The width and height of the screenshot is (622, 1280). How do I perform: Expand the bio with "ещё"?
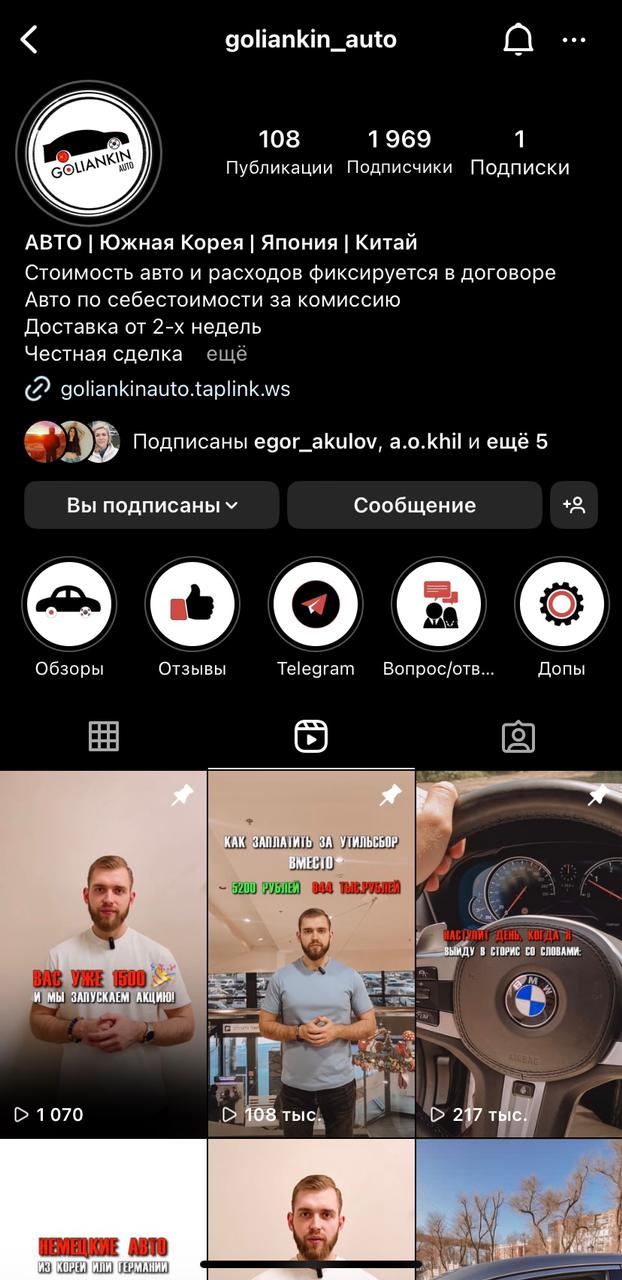226,354
